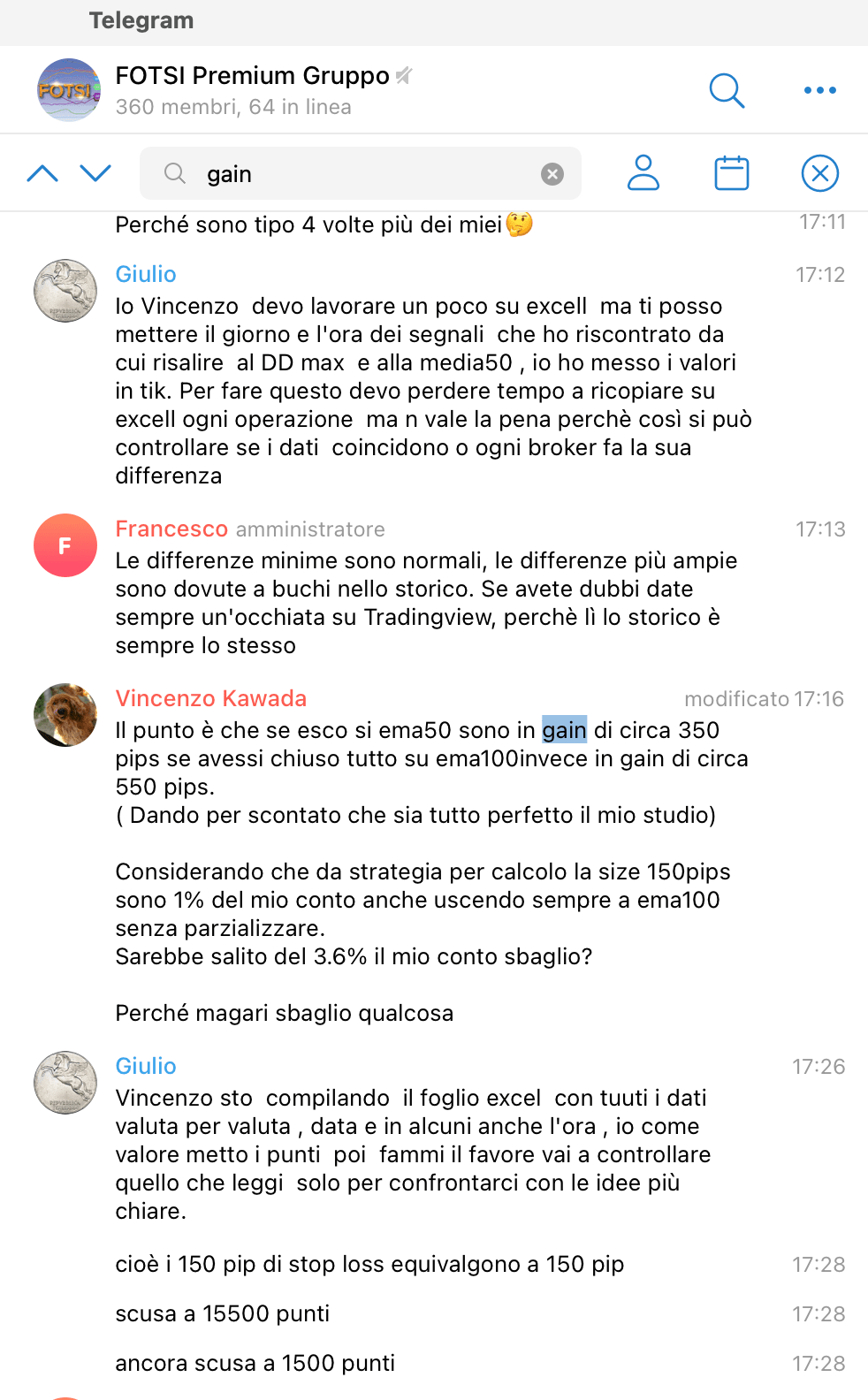868x1400 pixels.
Task: Open the three-dot more options menu
Action: coord(819,90)
